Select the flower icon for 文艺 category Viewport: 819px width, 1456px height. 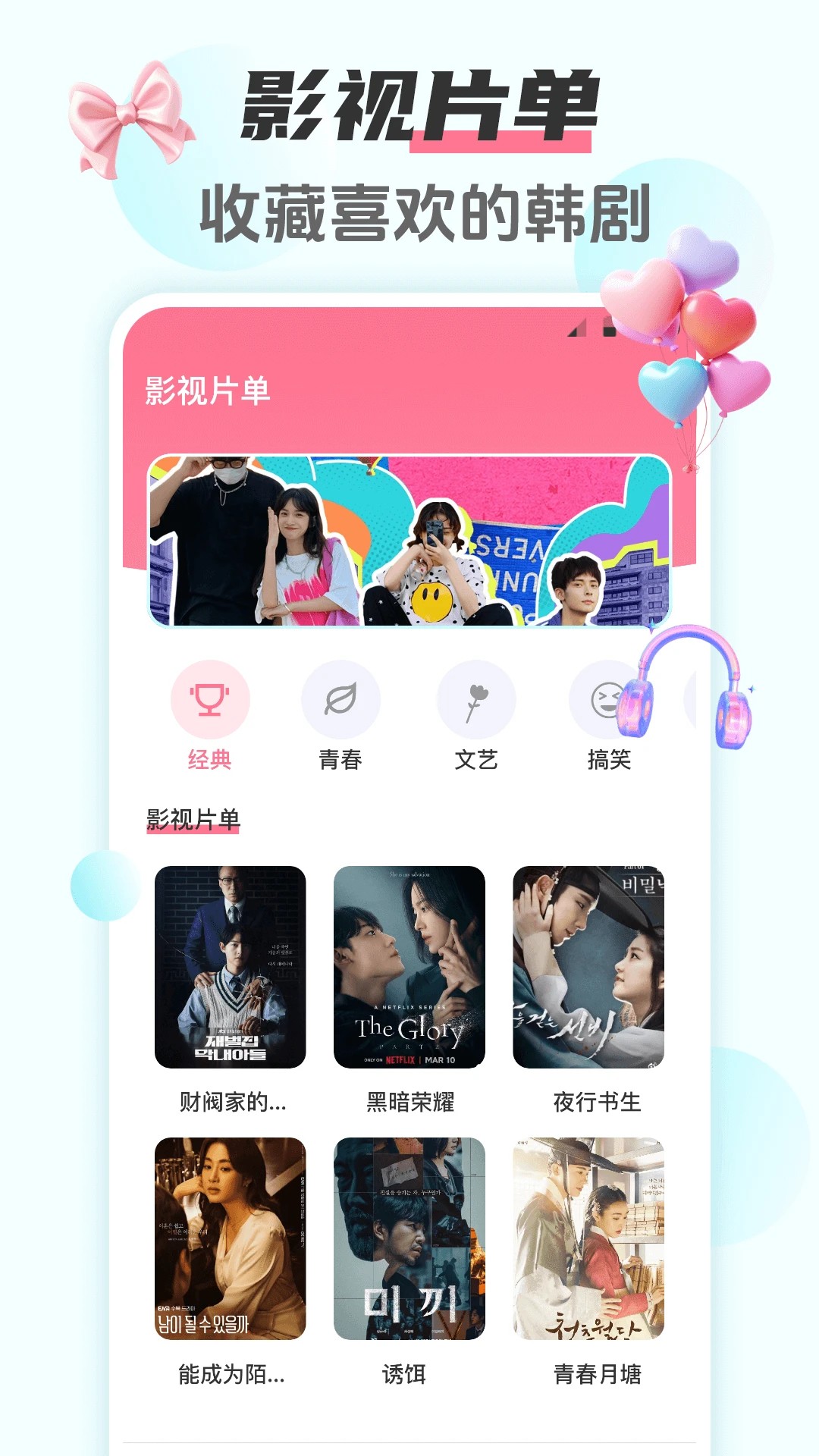click(x=475, y=699)
